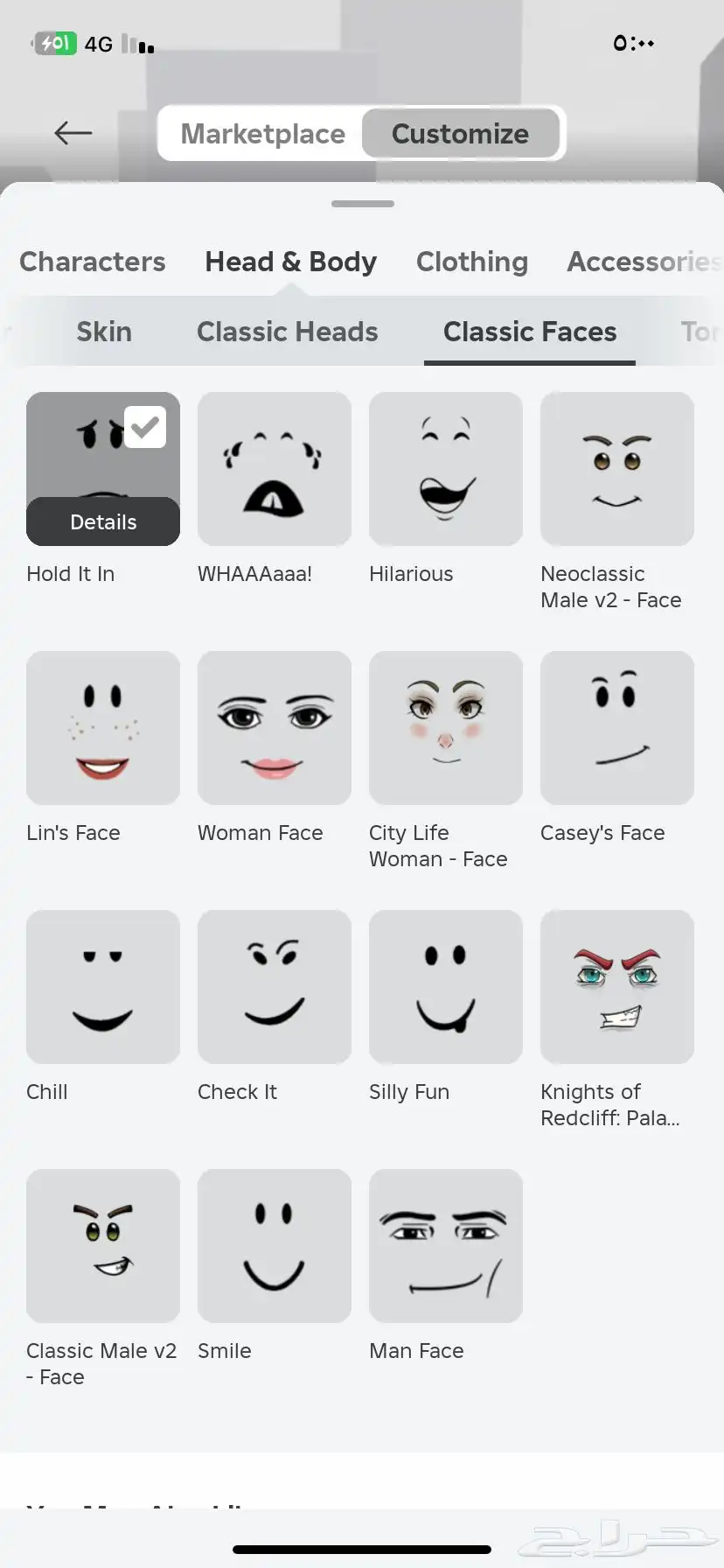724x1568 pixels.
Task: Apply Lin's Face
Action: click(103, 728)
